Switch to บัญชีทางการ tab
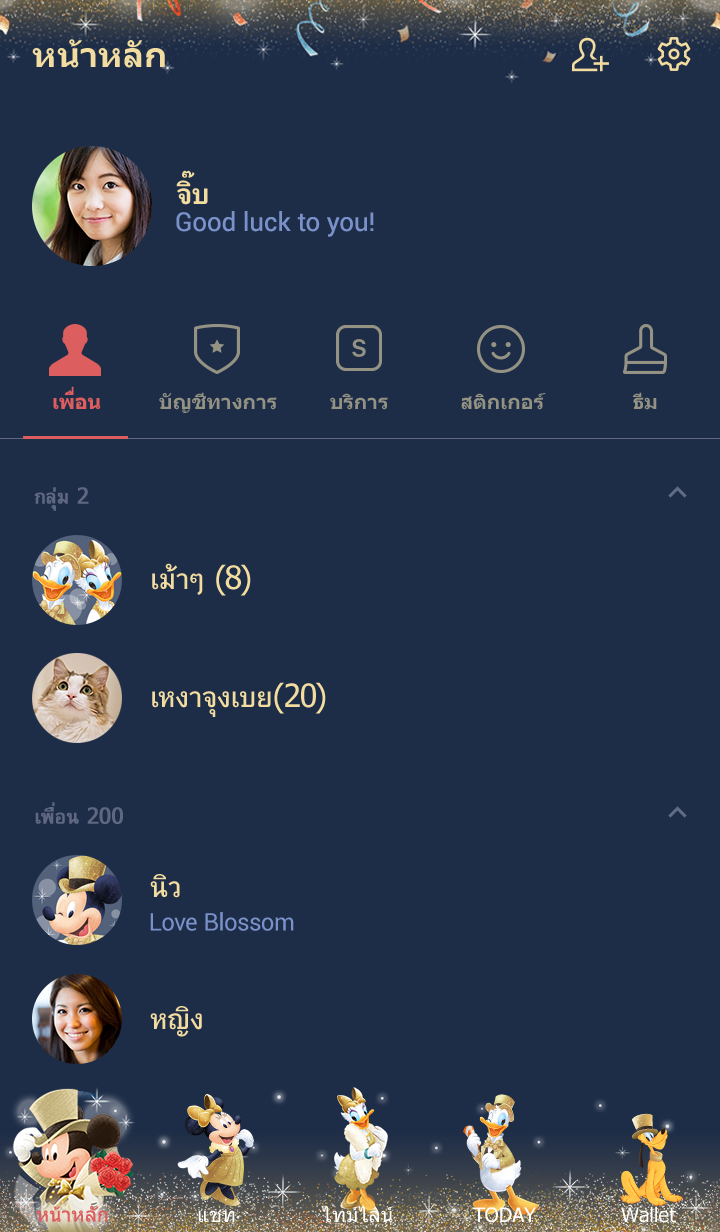 (217, 370)
